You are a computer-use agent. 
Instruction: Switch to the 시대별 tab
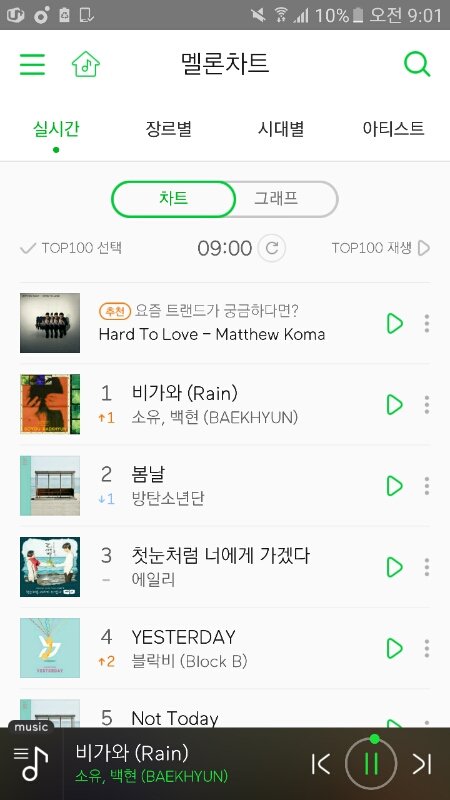click(281, 128)
